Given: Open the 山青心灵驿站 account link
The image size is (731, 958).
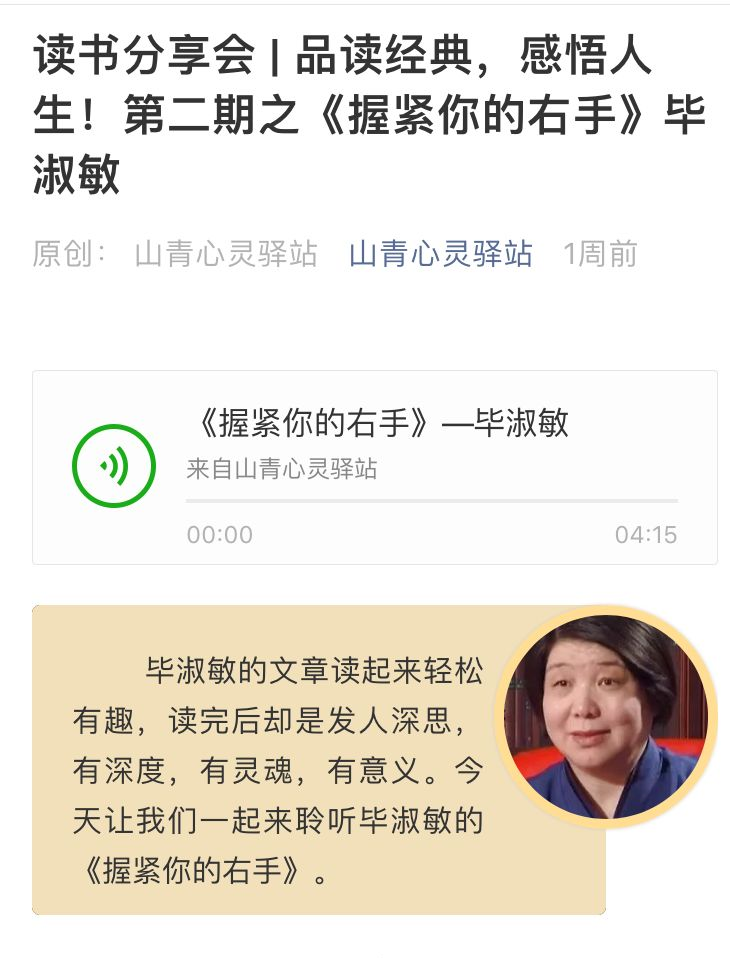Looking at the screenshot, I should [x=440, y=254].
